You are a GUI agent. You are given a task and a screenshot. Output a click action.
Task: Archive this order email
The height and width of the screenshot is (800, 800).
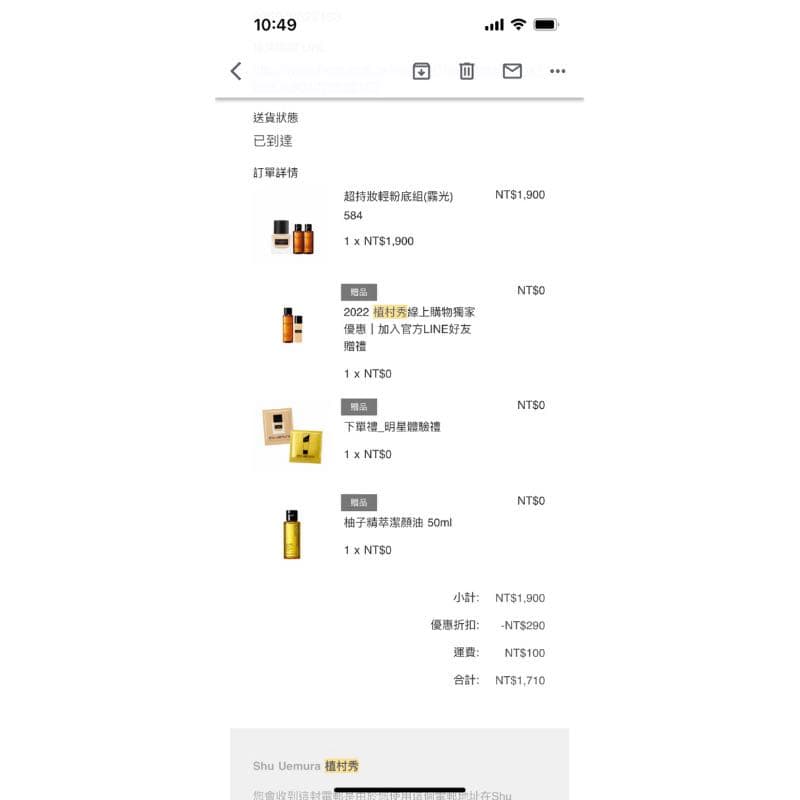(x=421, y=71)
